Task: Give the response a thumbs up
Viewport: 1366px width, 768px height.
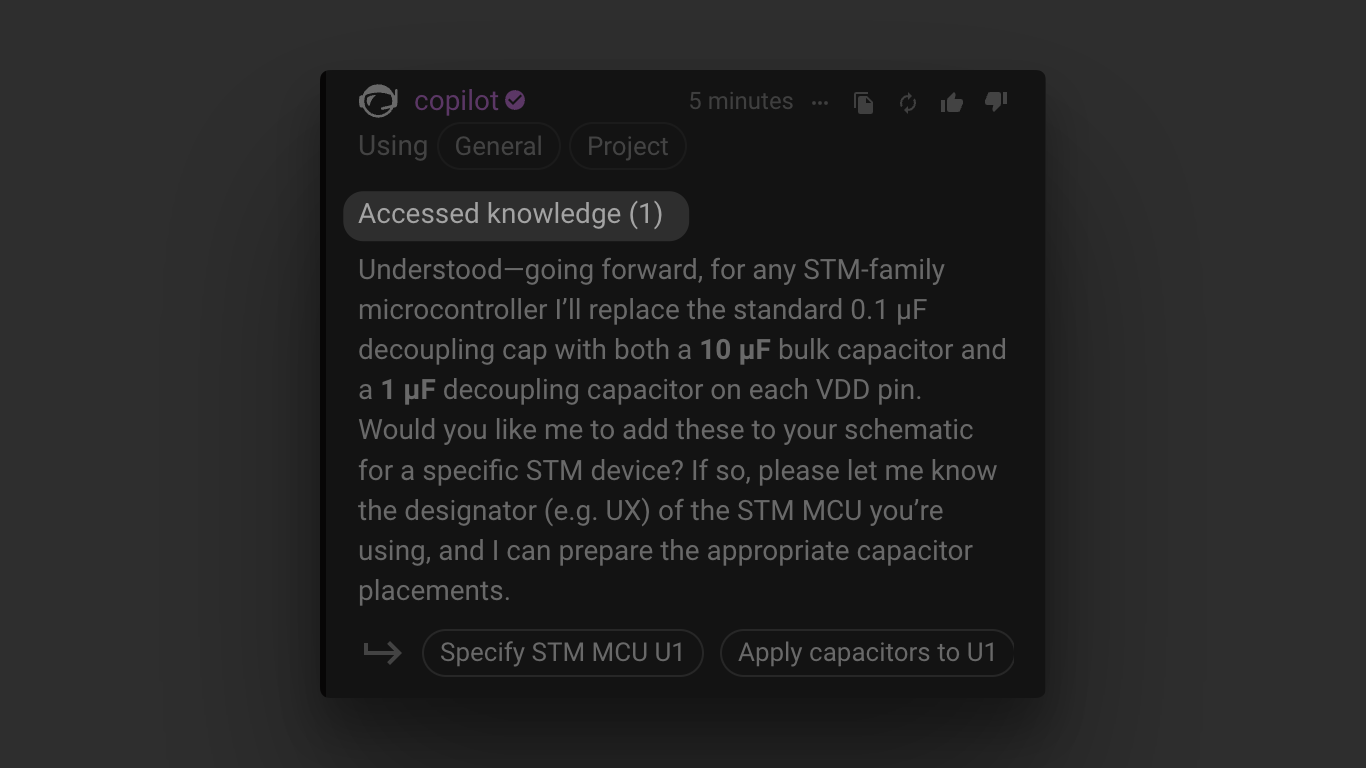Action: click(x=952, y=102)
